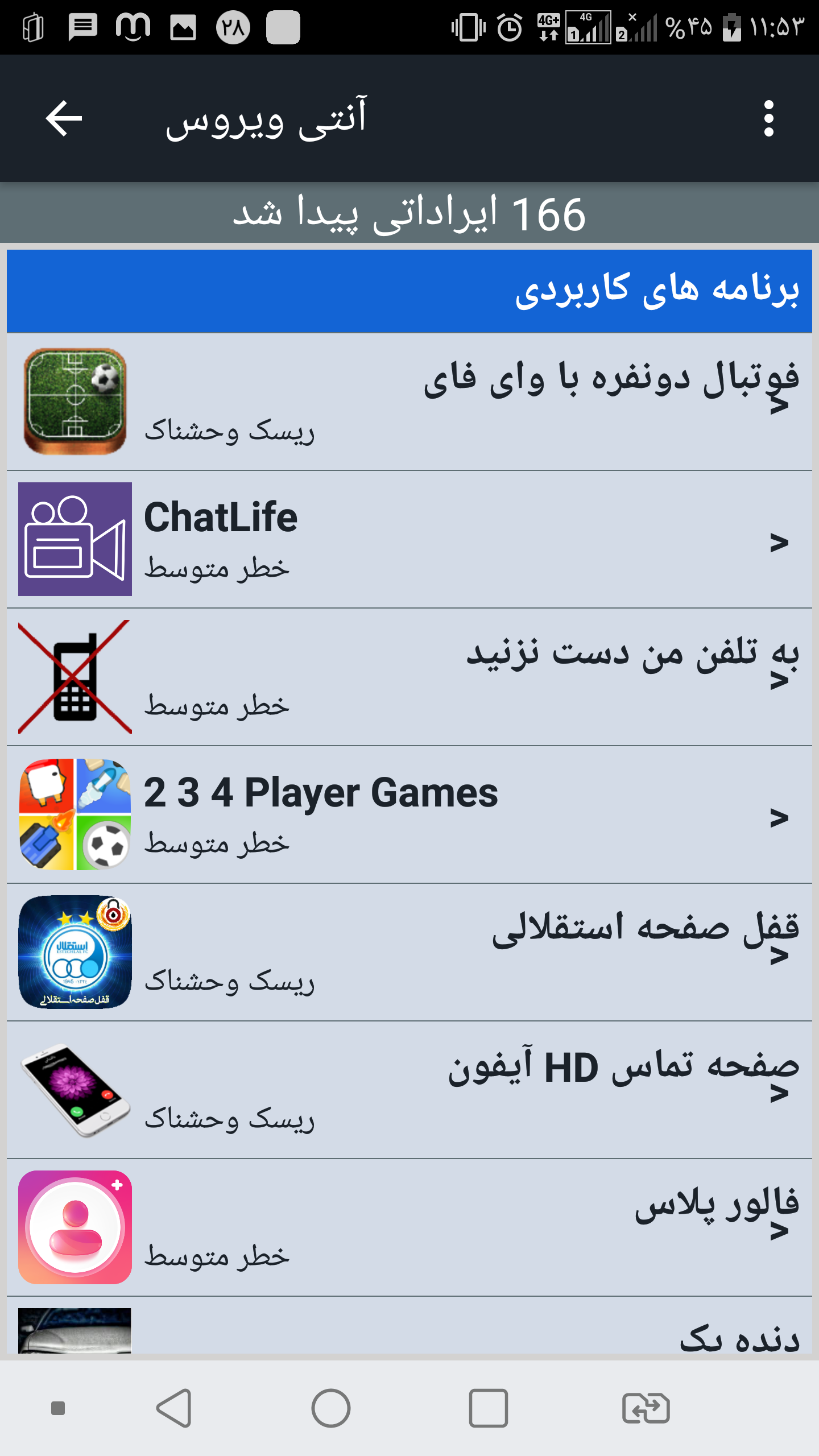Open the دنده یک app row
The height and width of the screenshot is (1456, 819).
tap(409, 1330)
